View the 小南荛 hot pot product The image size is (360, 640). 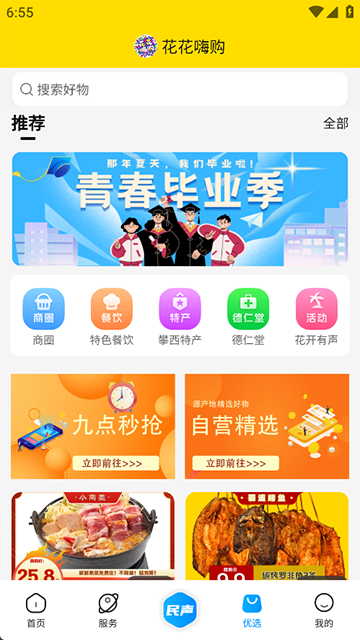tap(93, 536)
